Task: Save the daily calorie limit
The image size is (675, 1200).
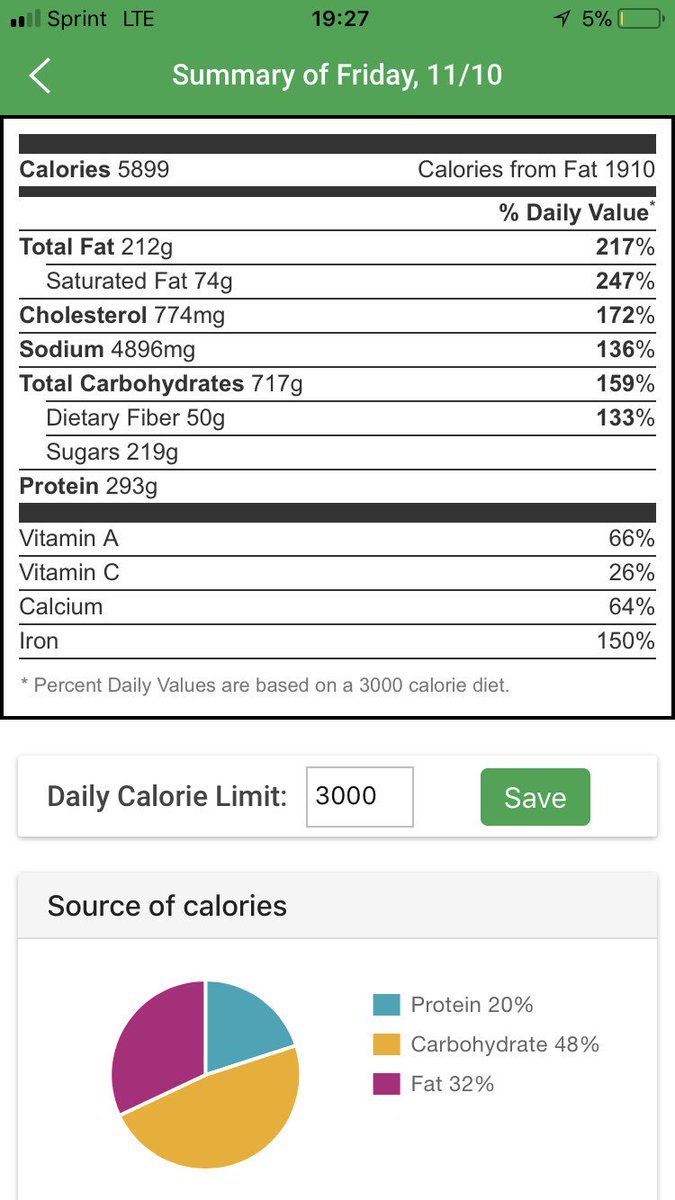Action: (535, 797)
